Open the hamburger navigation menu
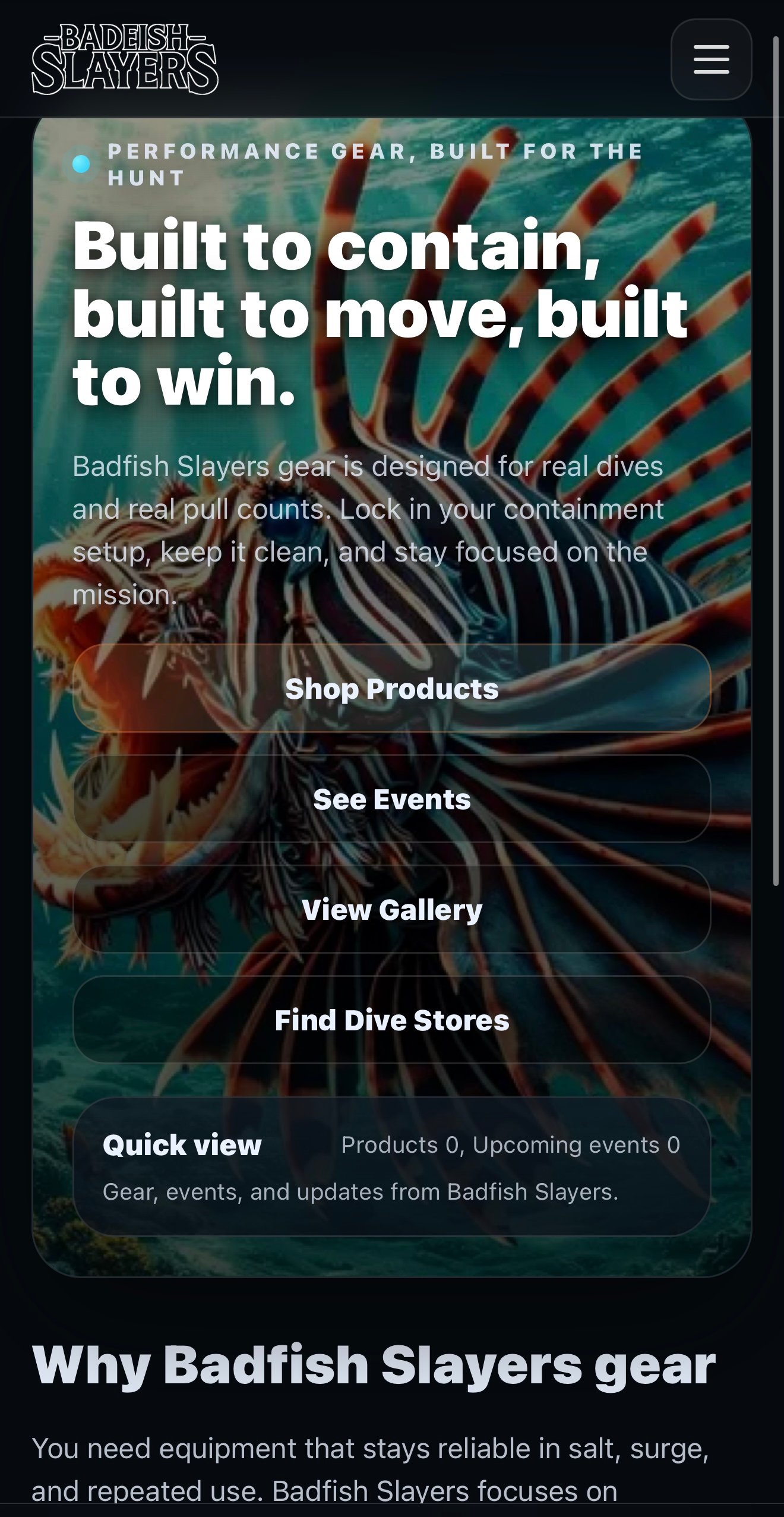Screen dimensions: 784x1517 point(711,59)
